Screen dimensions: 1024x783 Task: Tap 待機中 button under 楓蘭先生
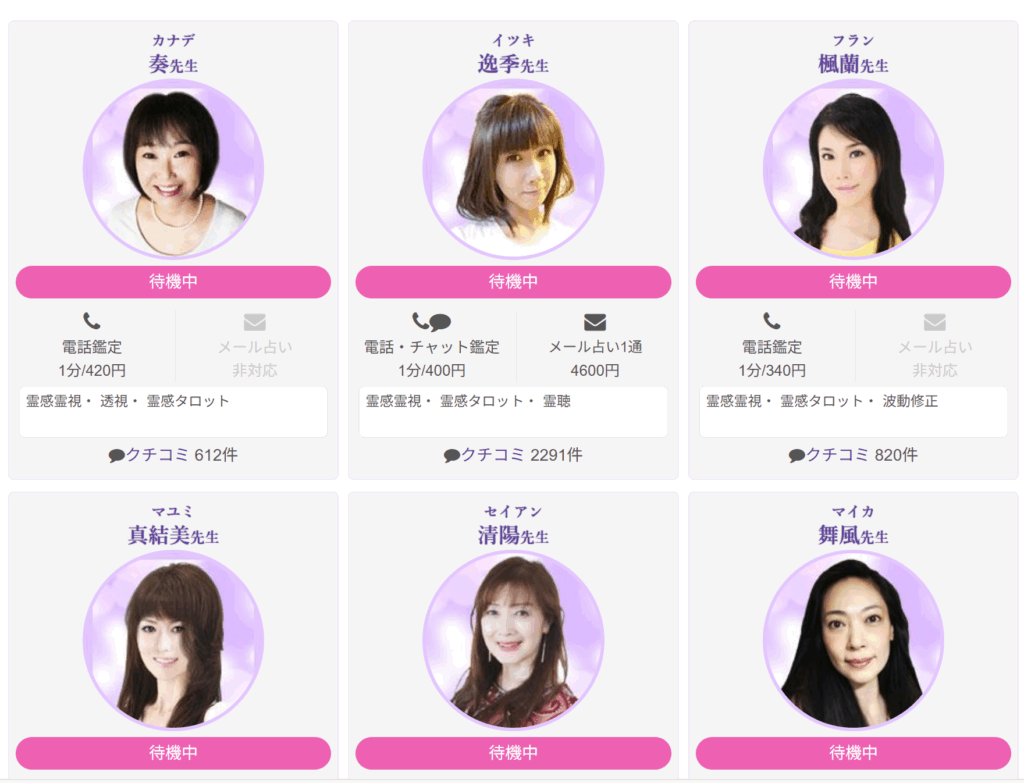coord(853,282)
